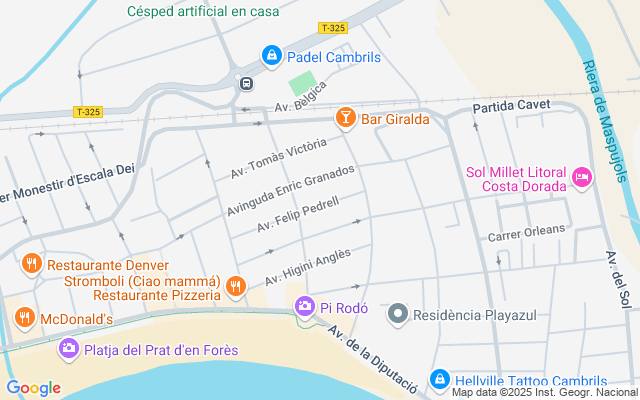Viewport: 640px width, 400px height.
Task: Open Platja del Prat d'en Forès pin
Action: click(68, 348)
